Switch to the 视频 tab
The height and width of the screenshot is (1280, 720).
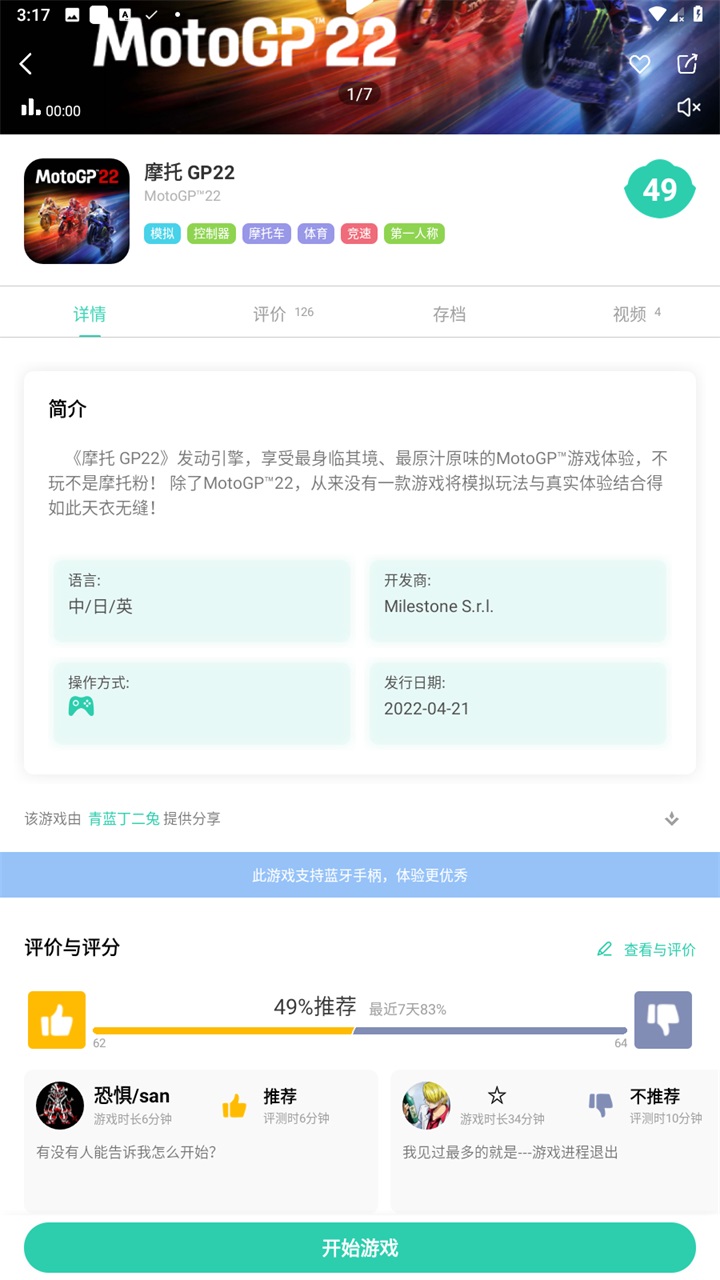tap(630, 314)
